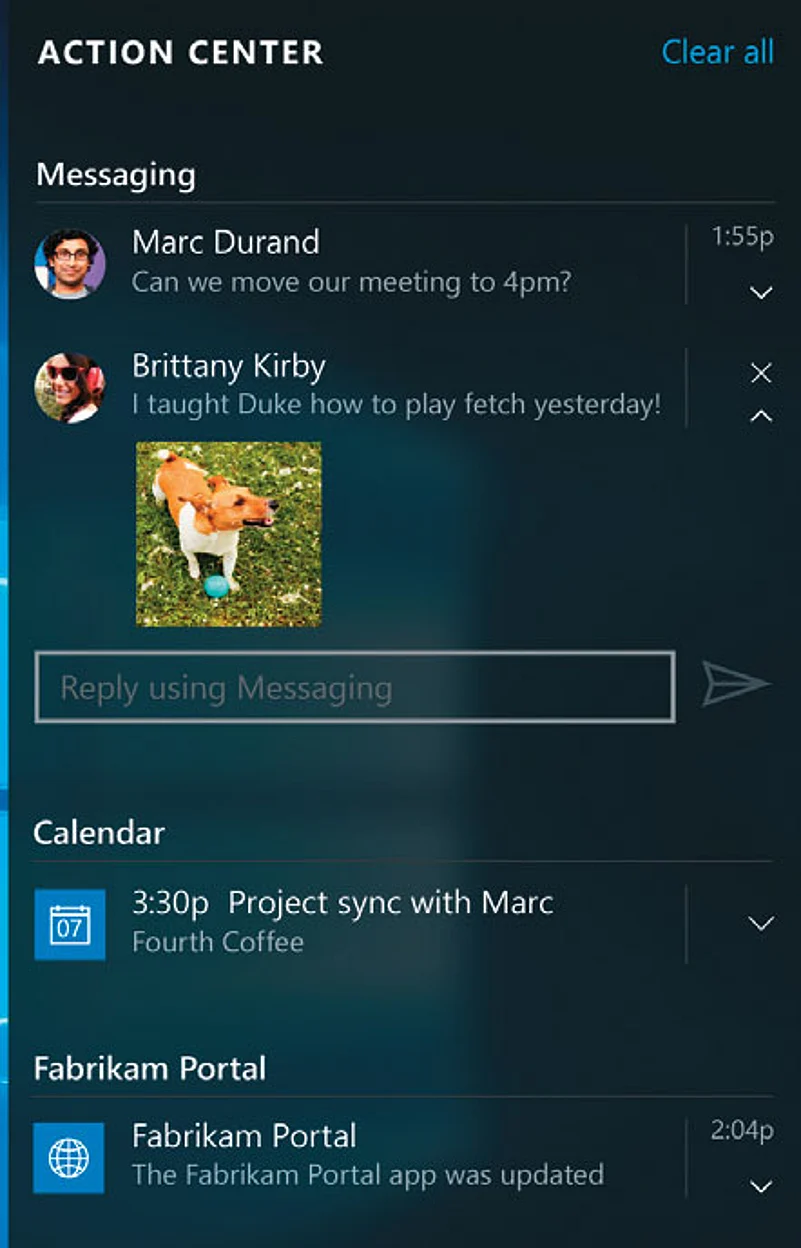Expand the Fabrikam Portal notification

tap(761, 1187)
